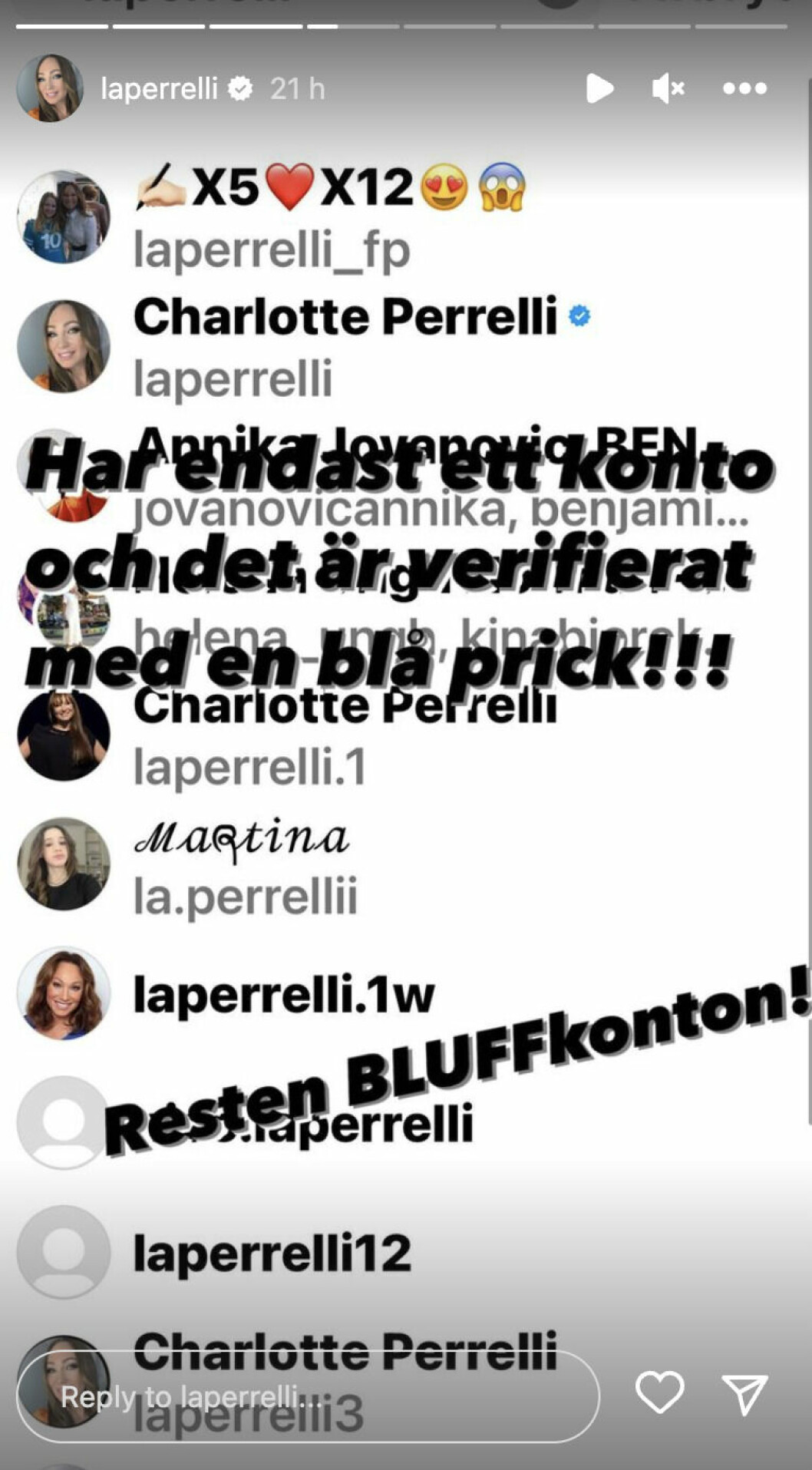Resume story with the play button
Image resolution: width=812 pixels, height=1470 pixels.
pyautogui.click(x=599, y=88)
